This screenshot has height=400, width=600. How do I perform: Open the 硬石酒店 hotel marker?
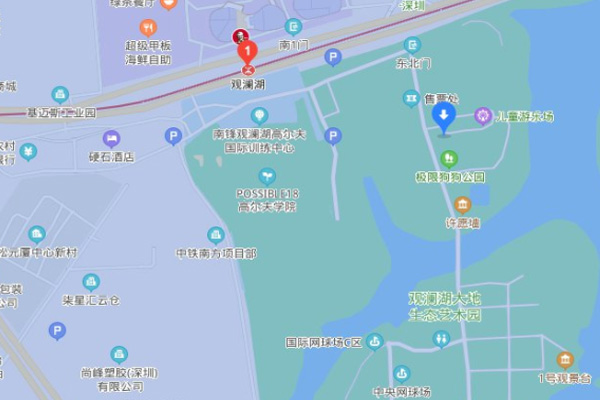(111, 138)
